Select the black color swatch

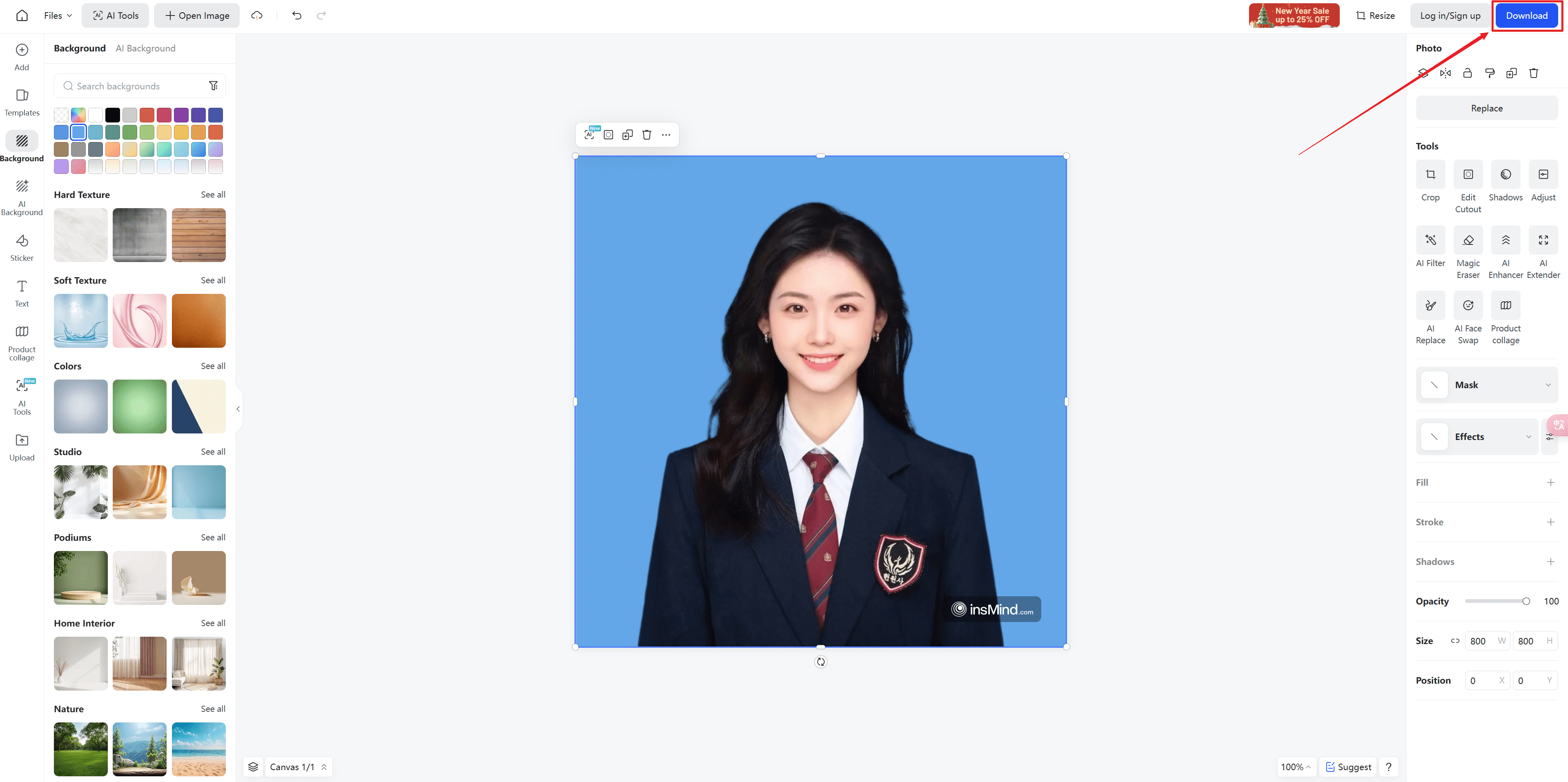(x=113, y=115)
